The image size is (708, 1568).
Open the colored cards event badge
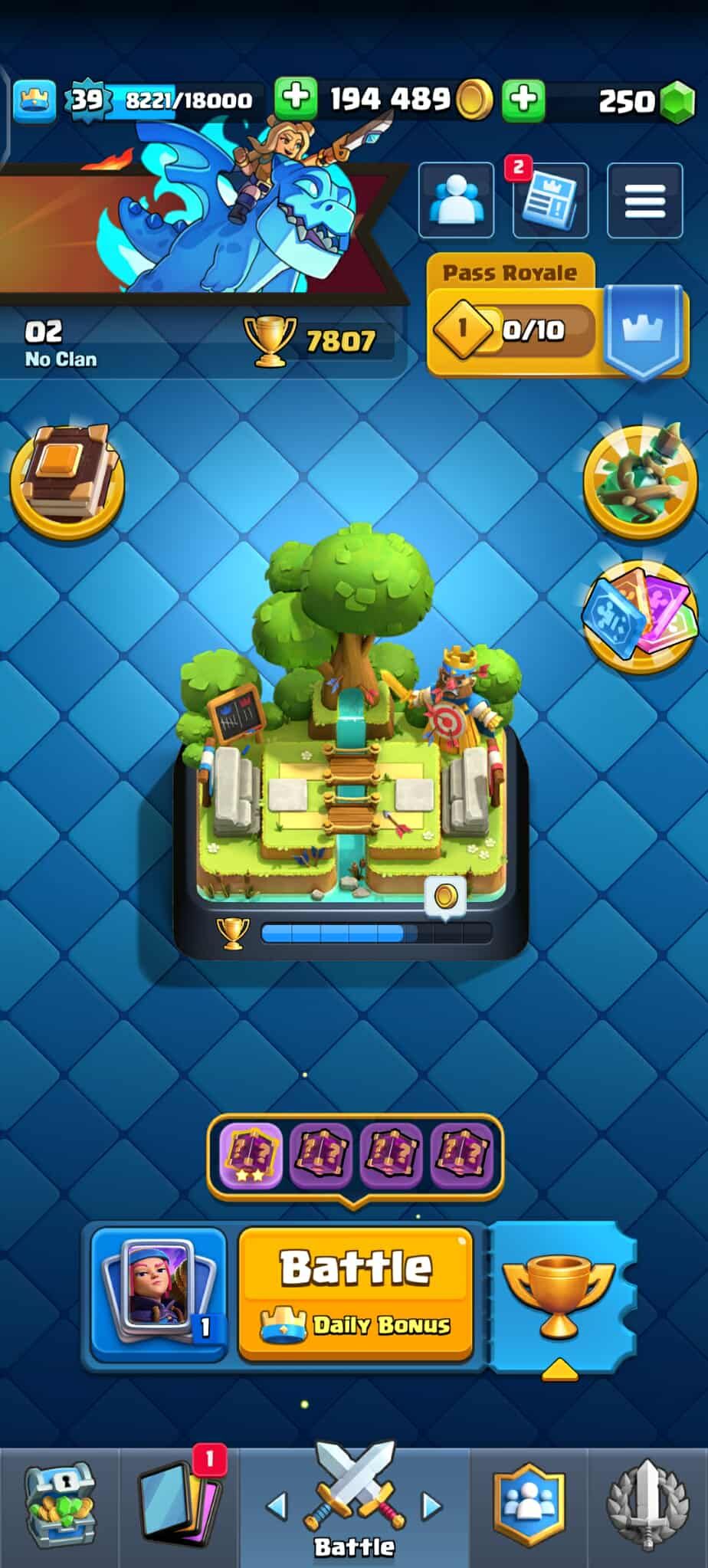[640, 618]
